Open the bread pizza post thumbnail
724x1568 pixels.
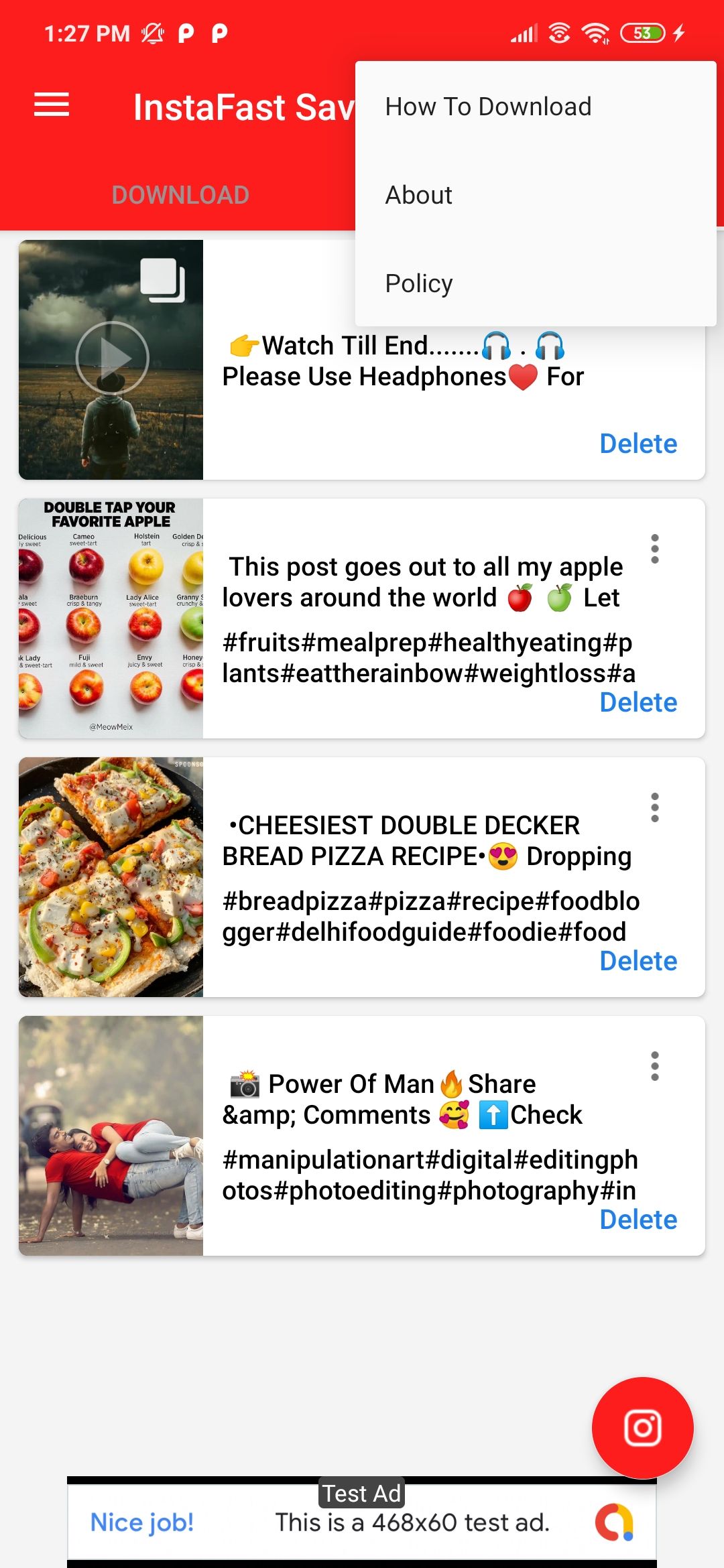coord(111,876)
